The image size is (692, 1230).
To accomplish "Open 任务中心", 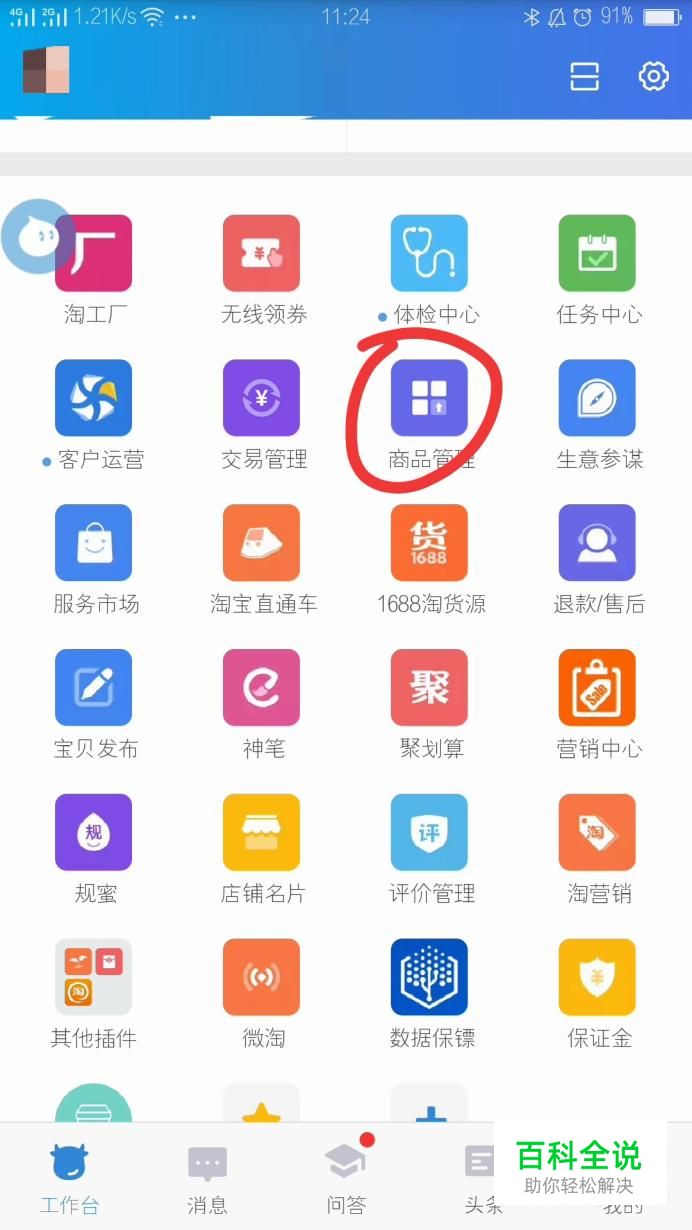I will click(x=597, y=254).
